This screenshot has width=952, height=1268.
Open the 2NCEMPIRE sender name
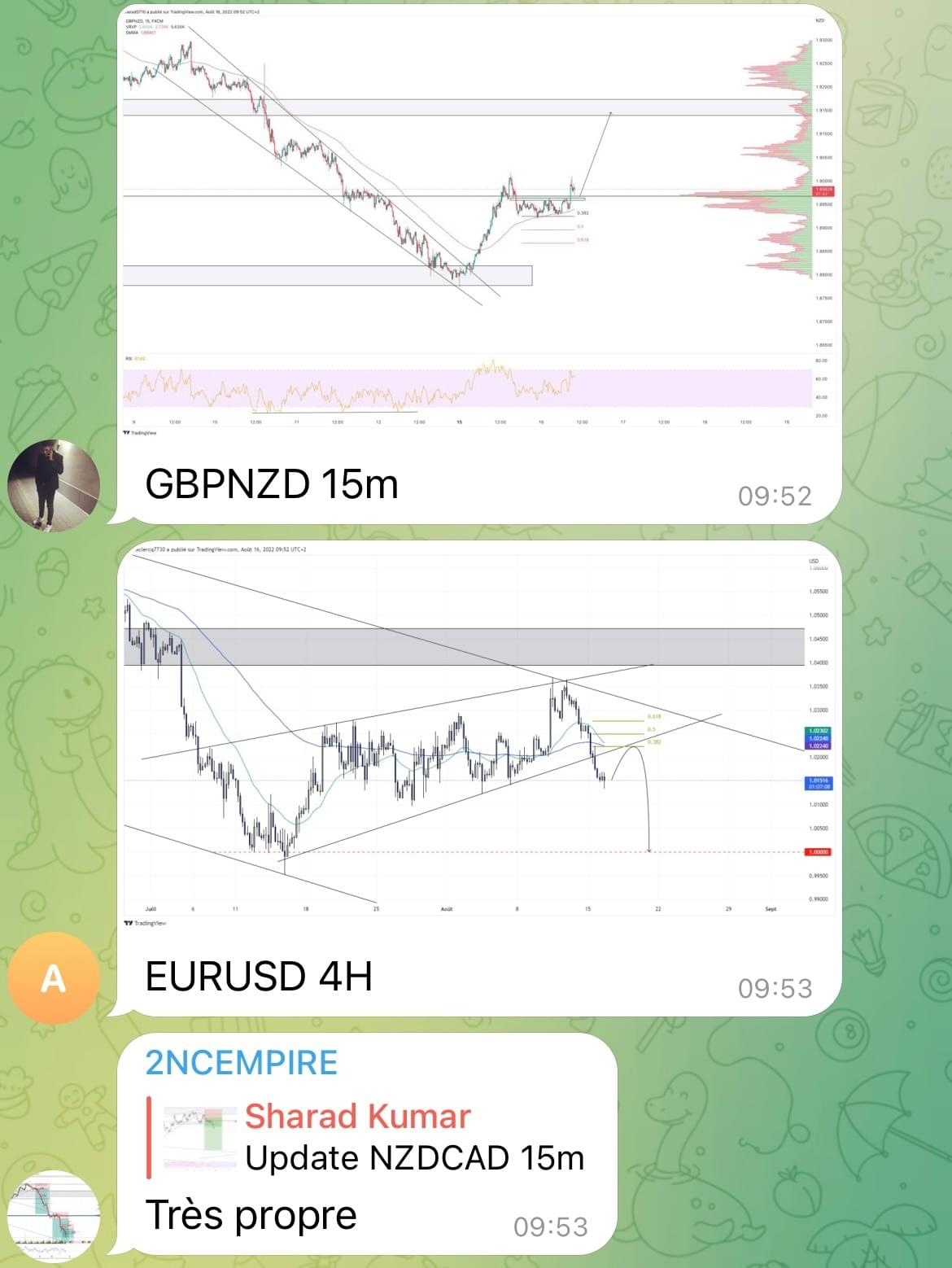pos(242,1063)
